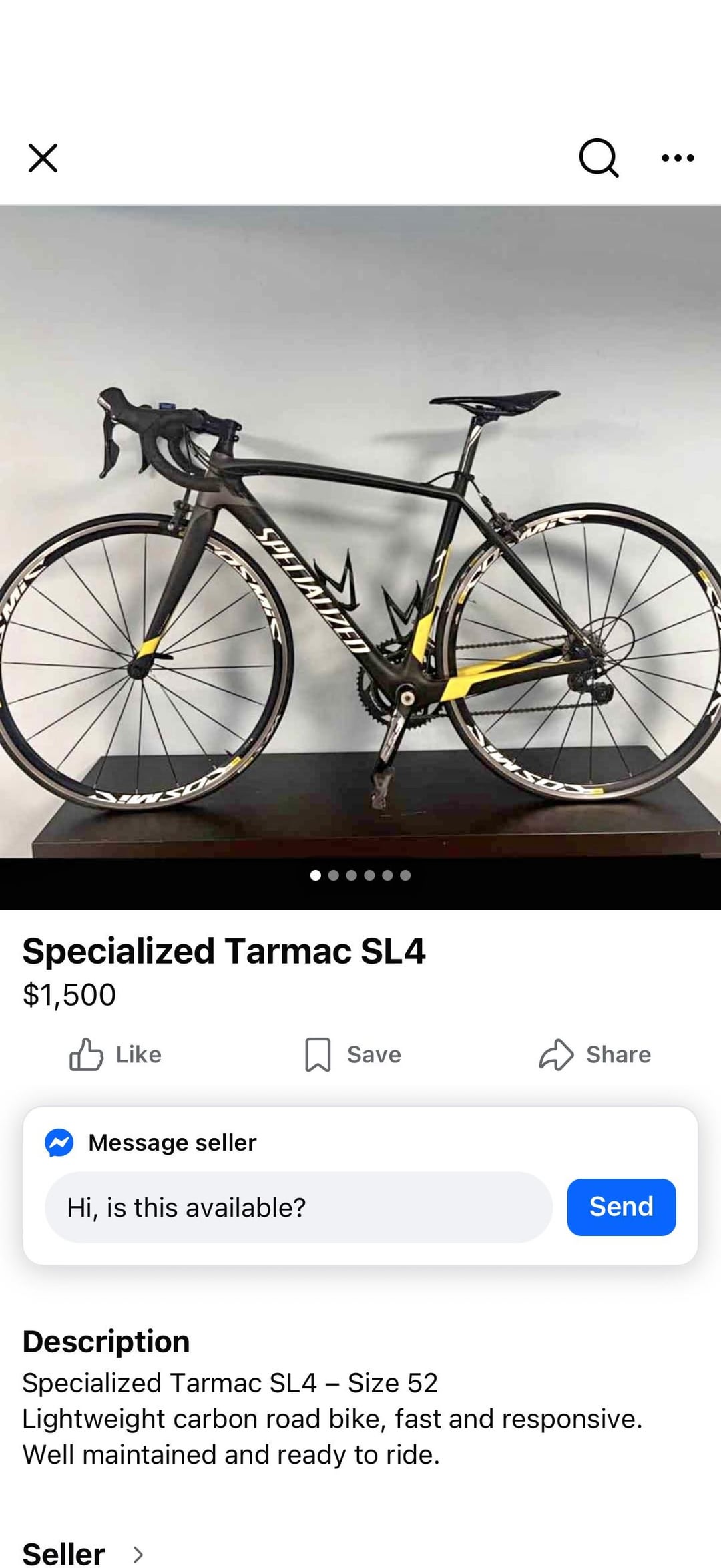
Task: Open the three-dot overflow menu
Action: (x=677, y=158)
